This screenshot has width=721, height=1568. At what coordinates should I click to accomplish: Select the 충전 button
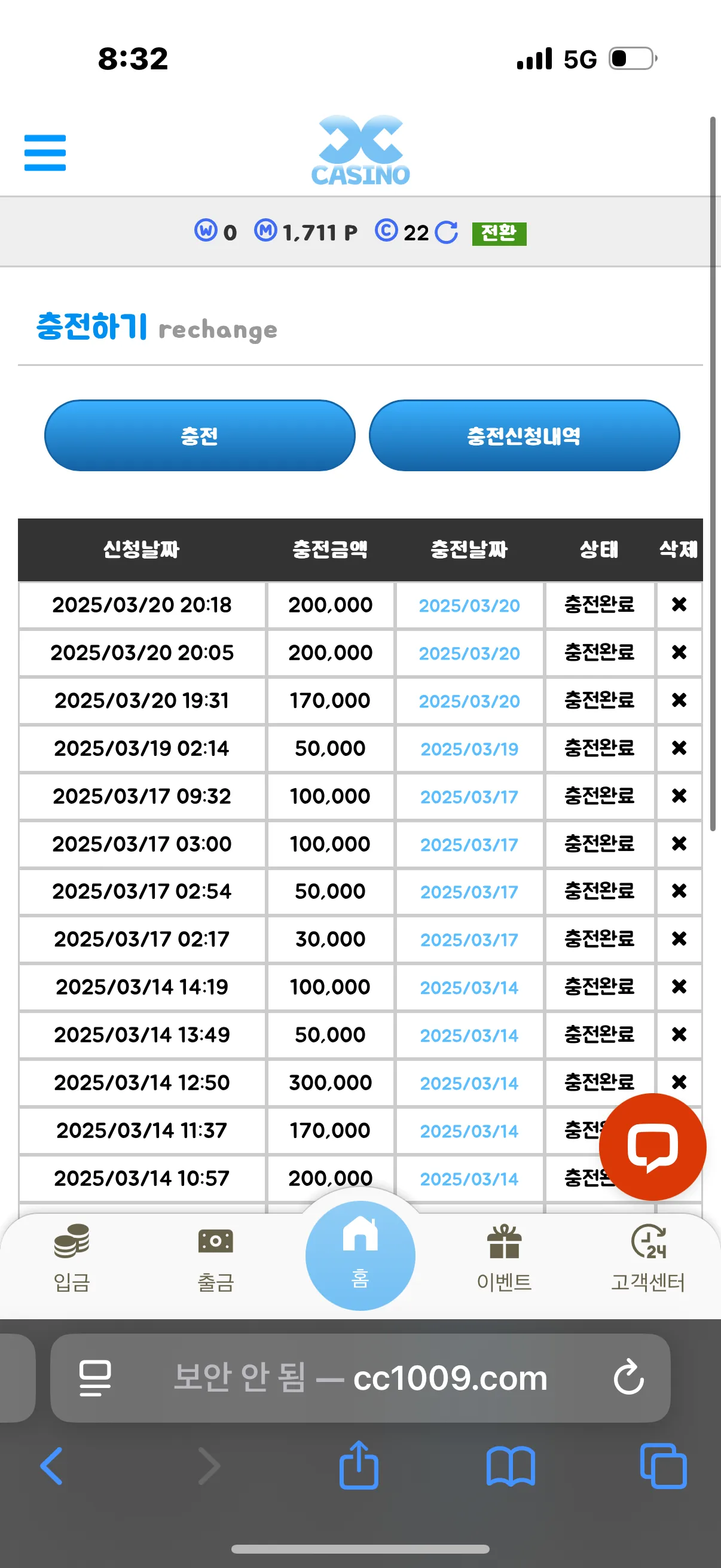coord(200,435)
